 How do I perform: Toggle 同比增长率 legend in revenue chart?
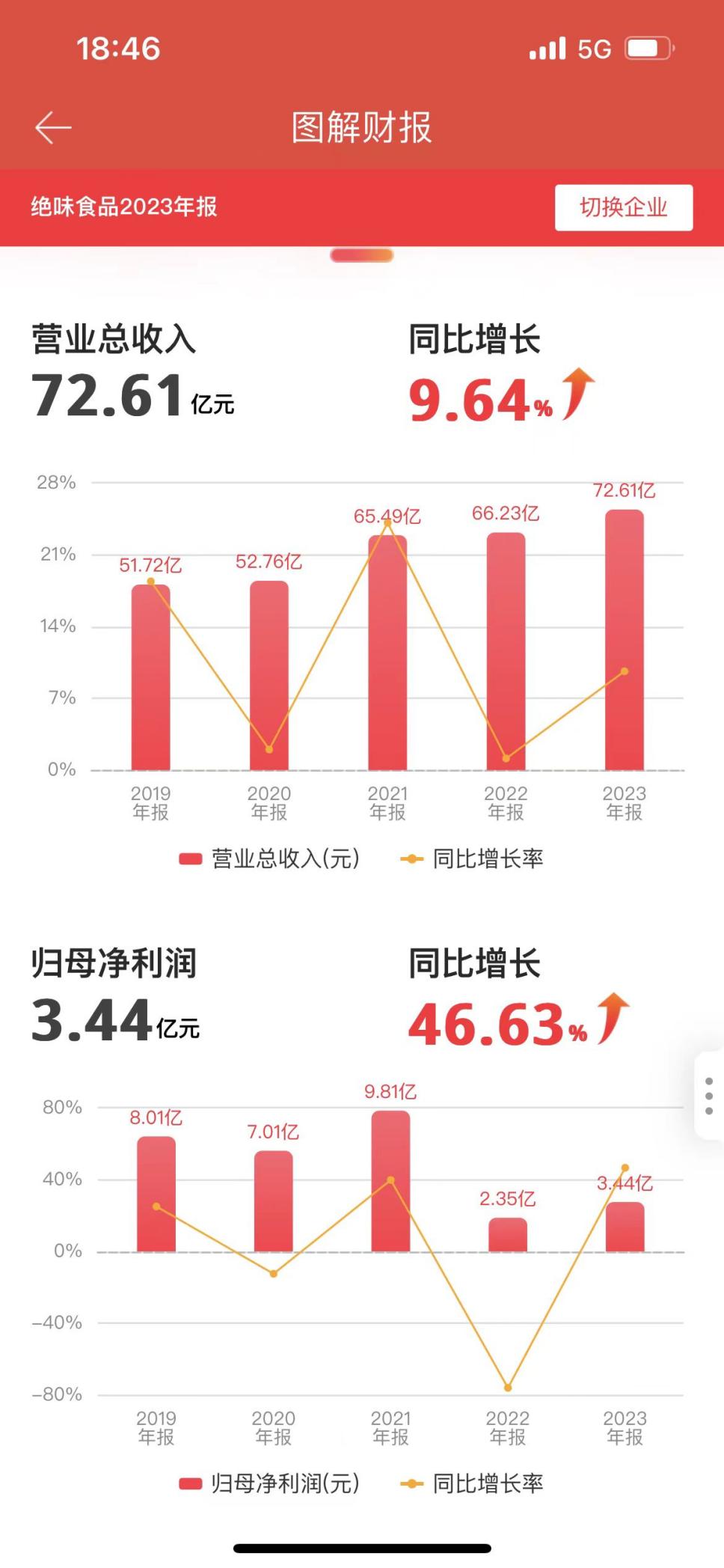tap(472, 858)
